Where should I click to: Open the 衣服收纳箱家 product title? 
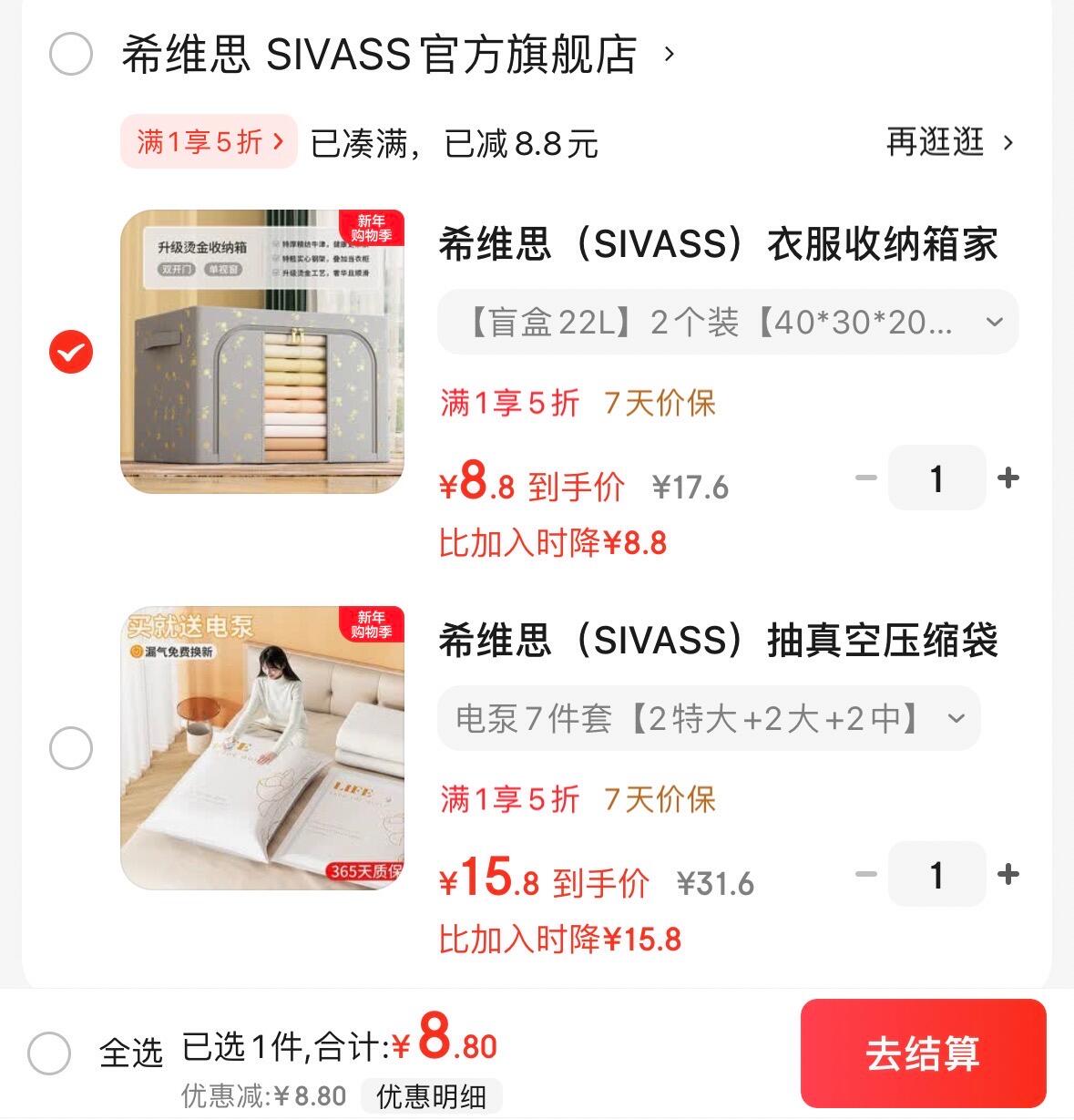(x=718, y=244)
